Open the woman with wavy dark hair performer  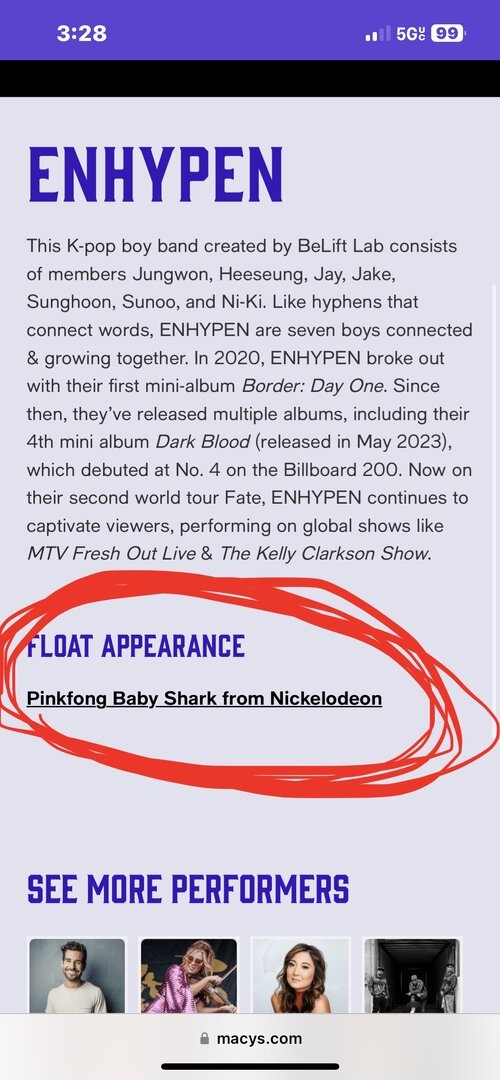pos(300,975)
